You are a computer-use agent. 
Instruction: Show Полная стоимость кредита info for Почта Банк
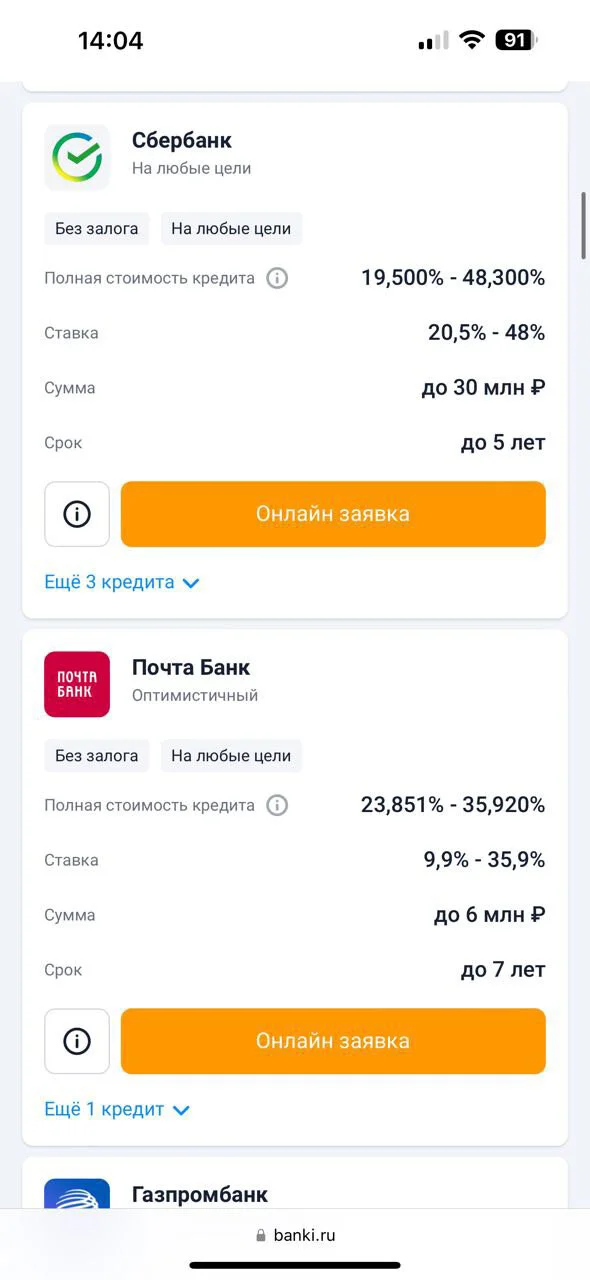click(x=277, y=805)
